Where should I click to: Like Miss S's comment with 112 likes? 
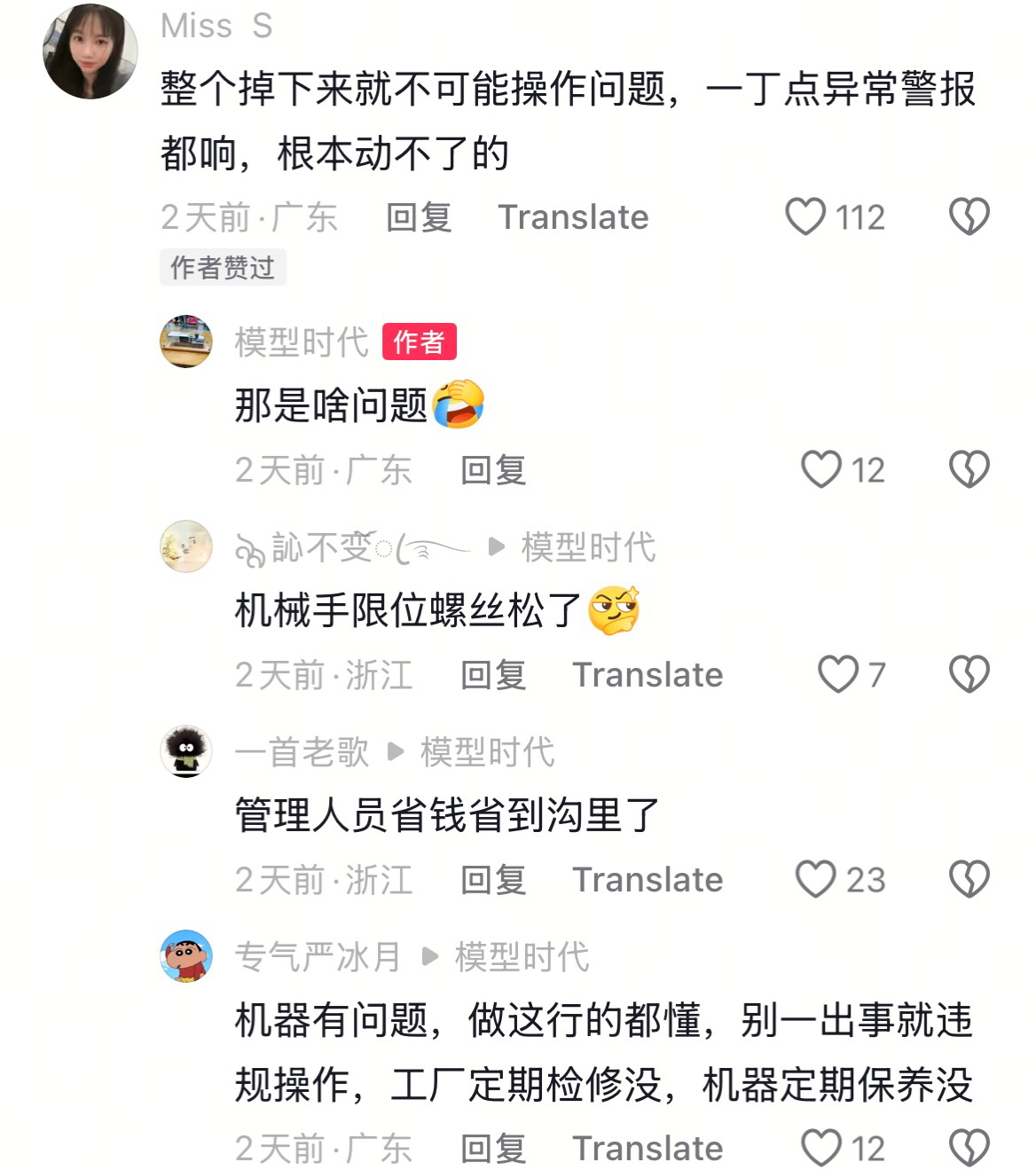805,216
